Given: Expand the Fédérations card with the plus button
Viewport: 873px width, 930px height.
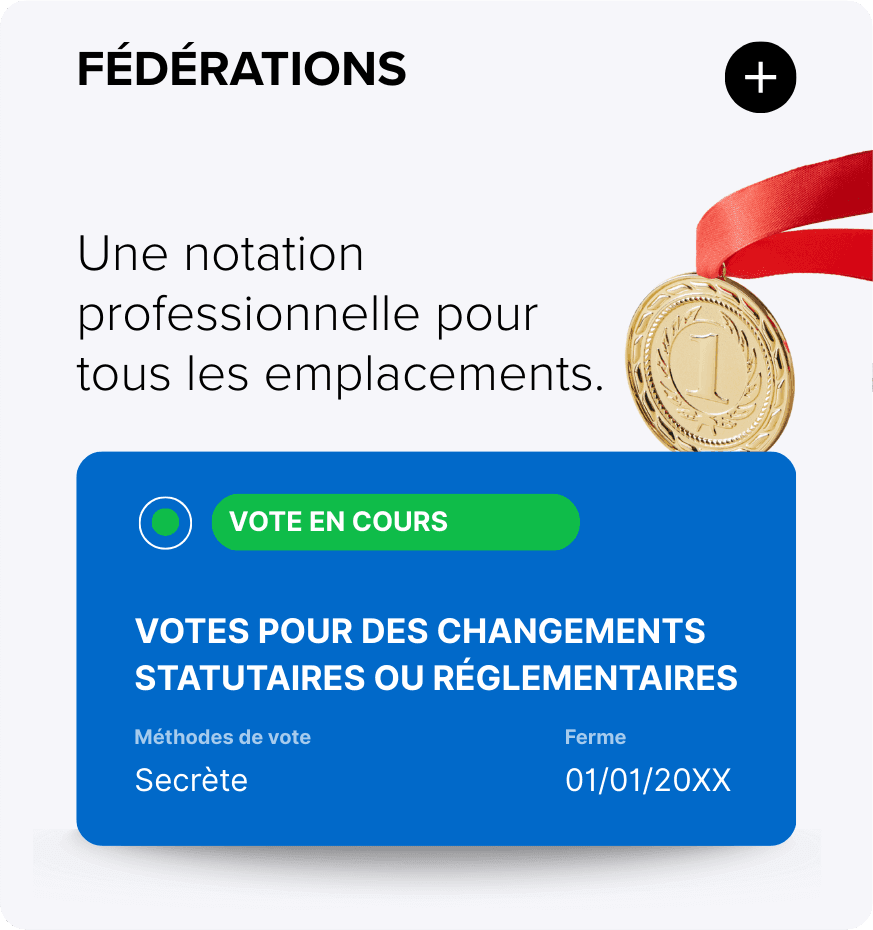Looking at the screenshot, I should click(760, 77).
